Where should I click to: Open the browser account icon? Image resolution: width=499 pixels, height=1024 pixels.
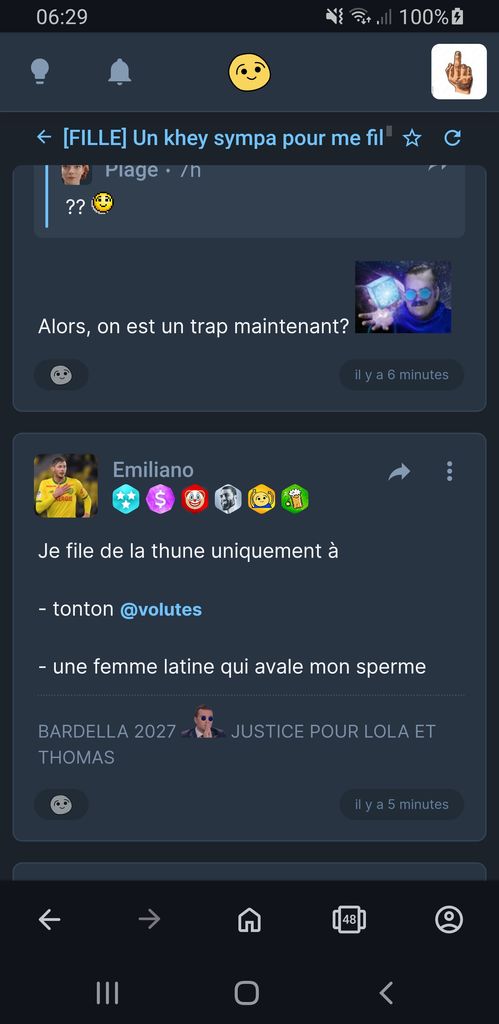pos(449,920)
